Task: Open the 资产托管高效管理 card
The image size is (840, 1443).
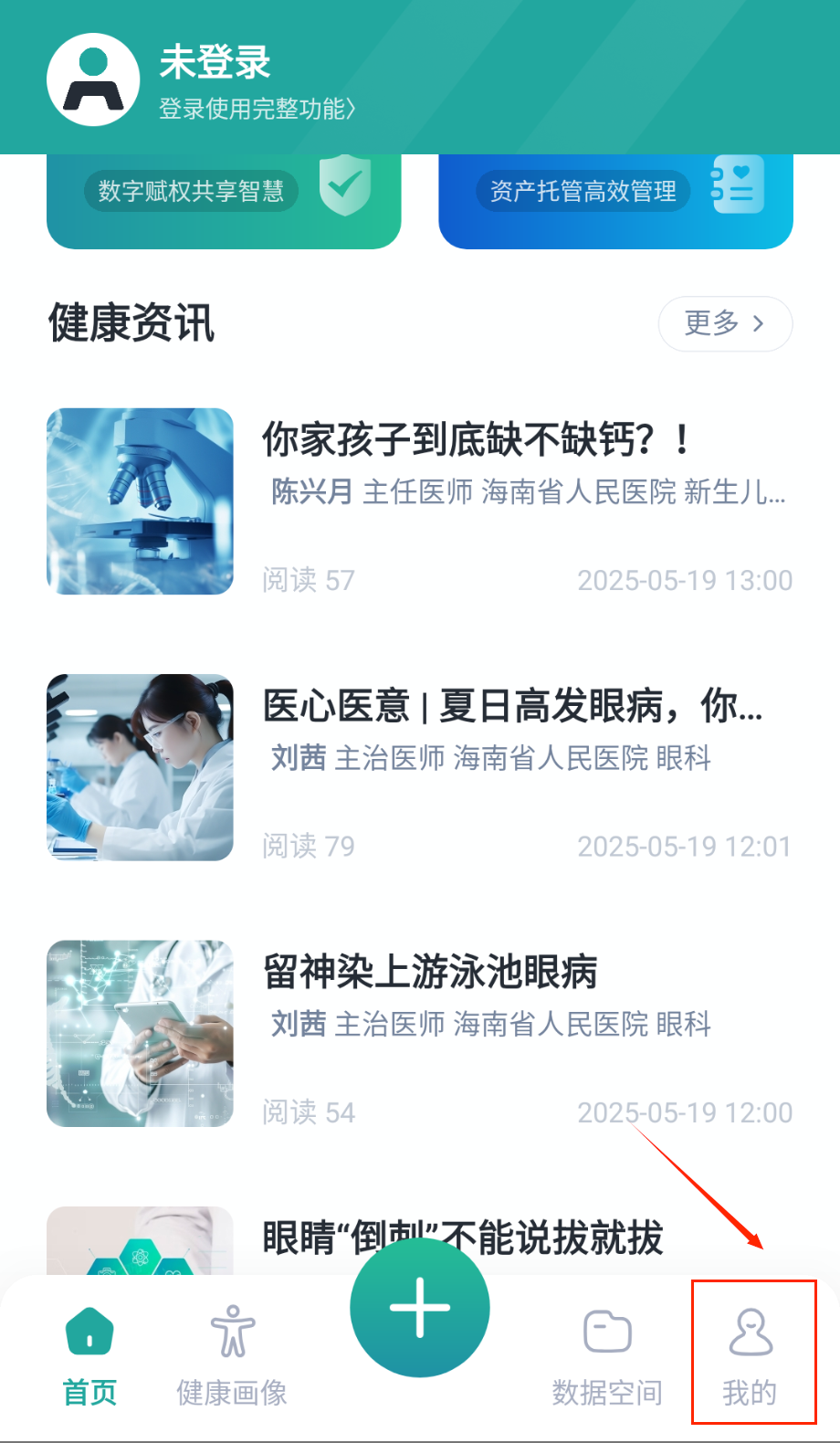Action: click(x=615, y=196)
